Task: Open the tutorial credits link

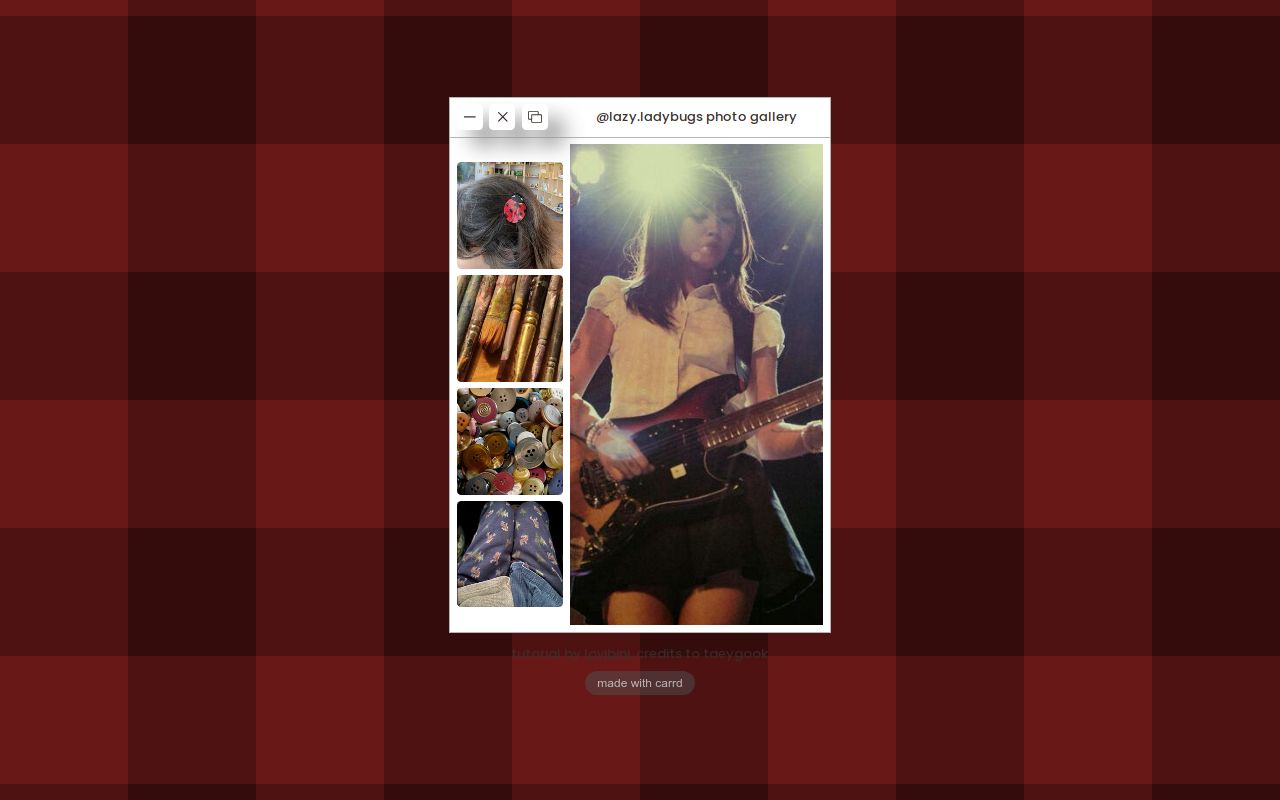Action: [640, 654]
